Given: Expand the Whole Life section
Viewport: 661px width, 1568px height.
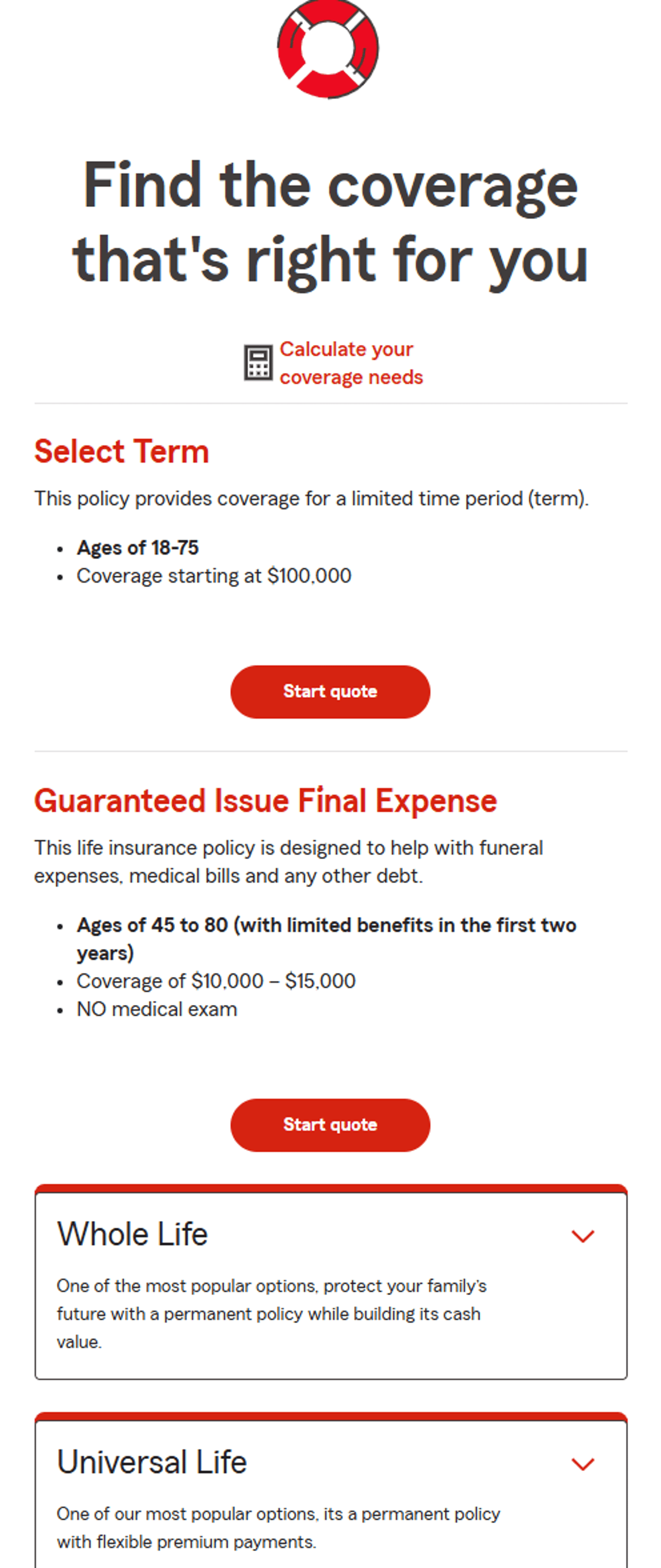Looking at the screenshot, I should coord(583,1235).
